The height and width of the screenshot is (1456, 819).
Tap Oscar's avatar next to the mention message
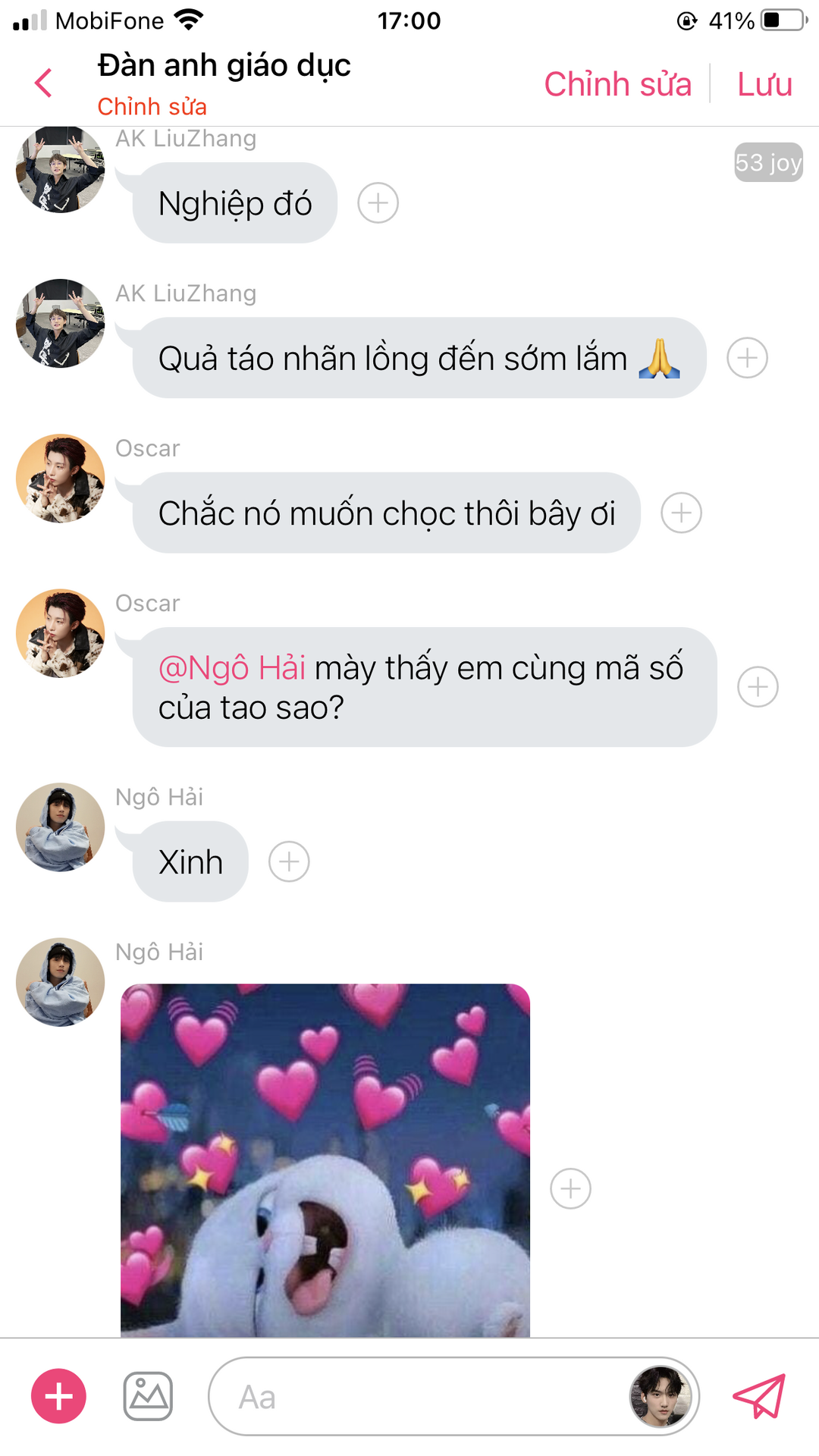pyautogui.click(x=61, y=633)
